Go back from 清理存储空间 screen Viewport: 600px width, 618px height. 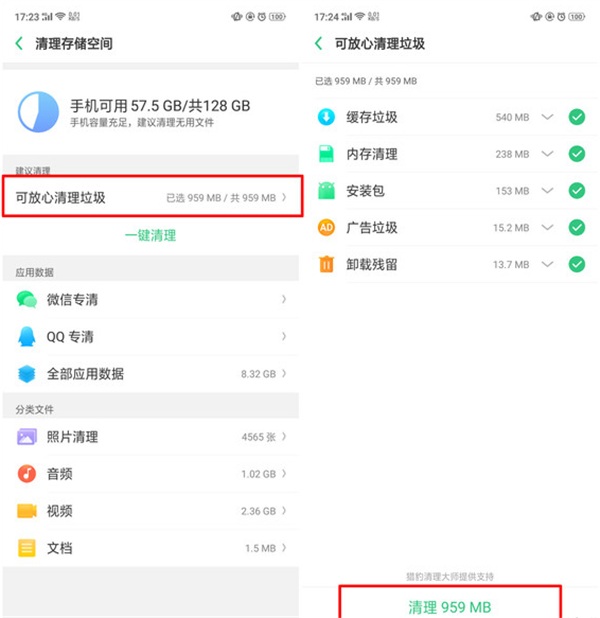click(19, 44)
